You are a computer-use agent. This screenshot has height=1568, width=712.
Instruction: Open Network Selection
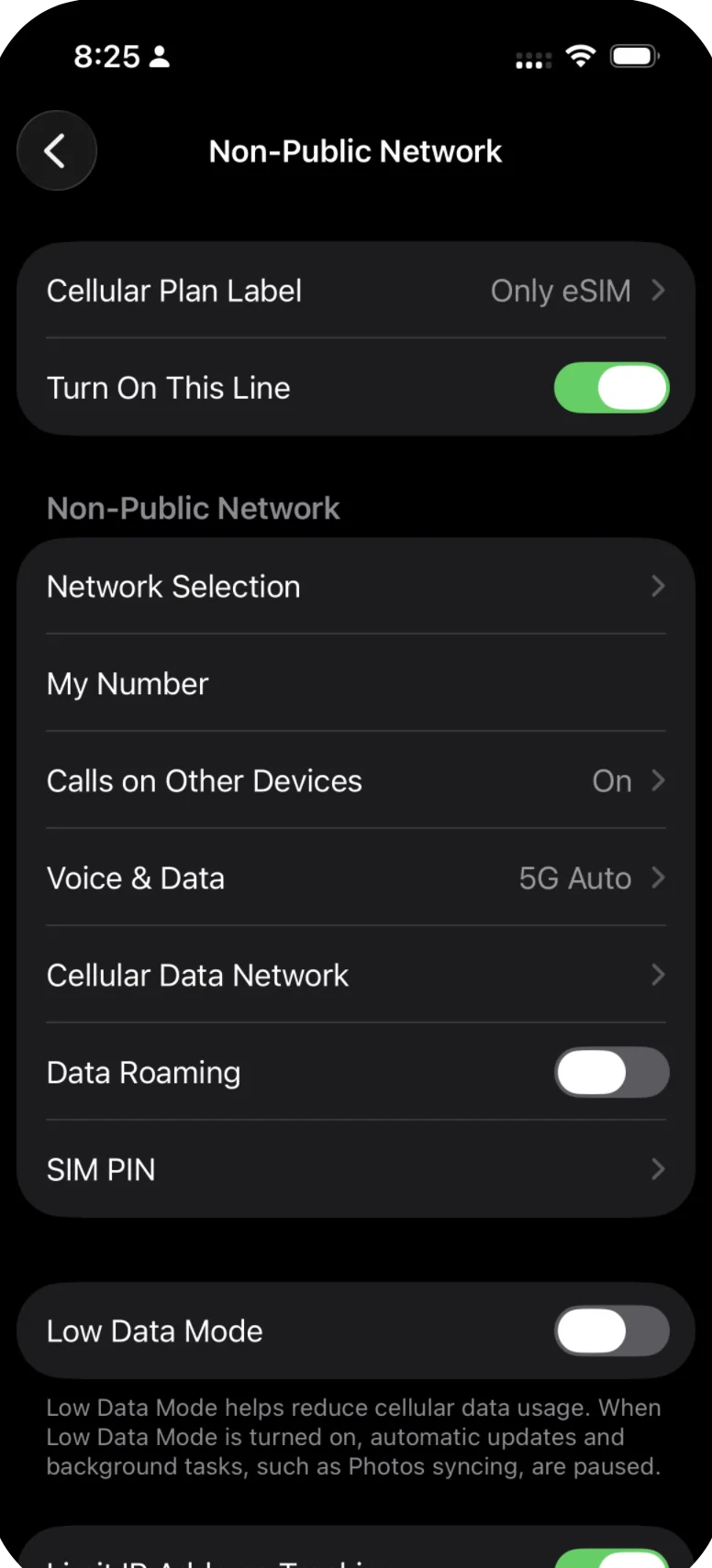pyautogui.click(x=356, y=586)
